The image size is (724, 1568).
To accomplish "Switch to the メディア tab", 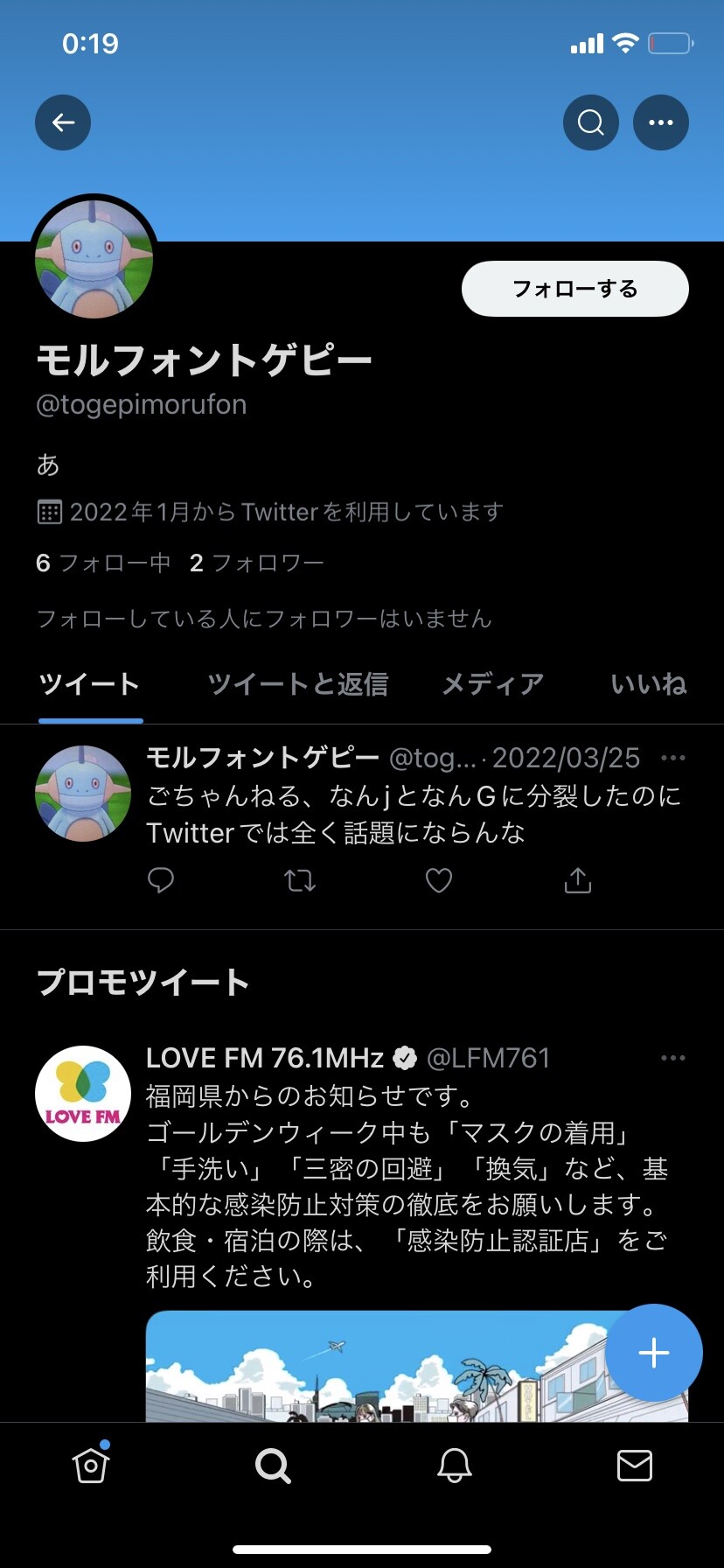I will click(493, 684).
